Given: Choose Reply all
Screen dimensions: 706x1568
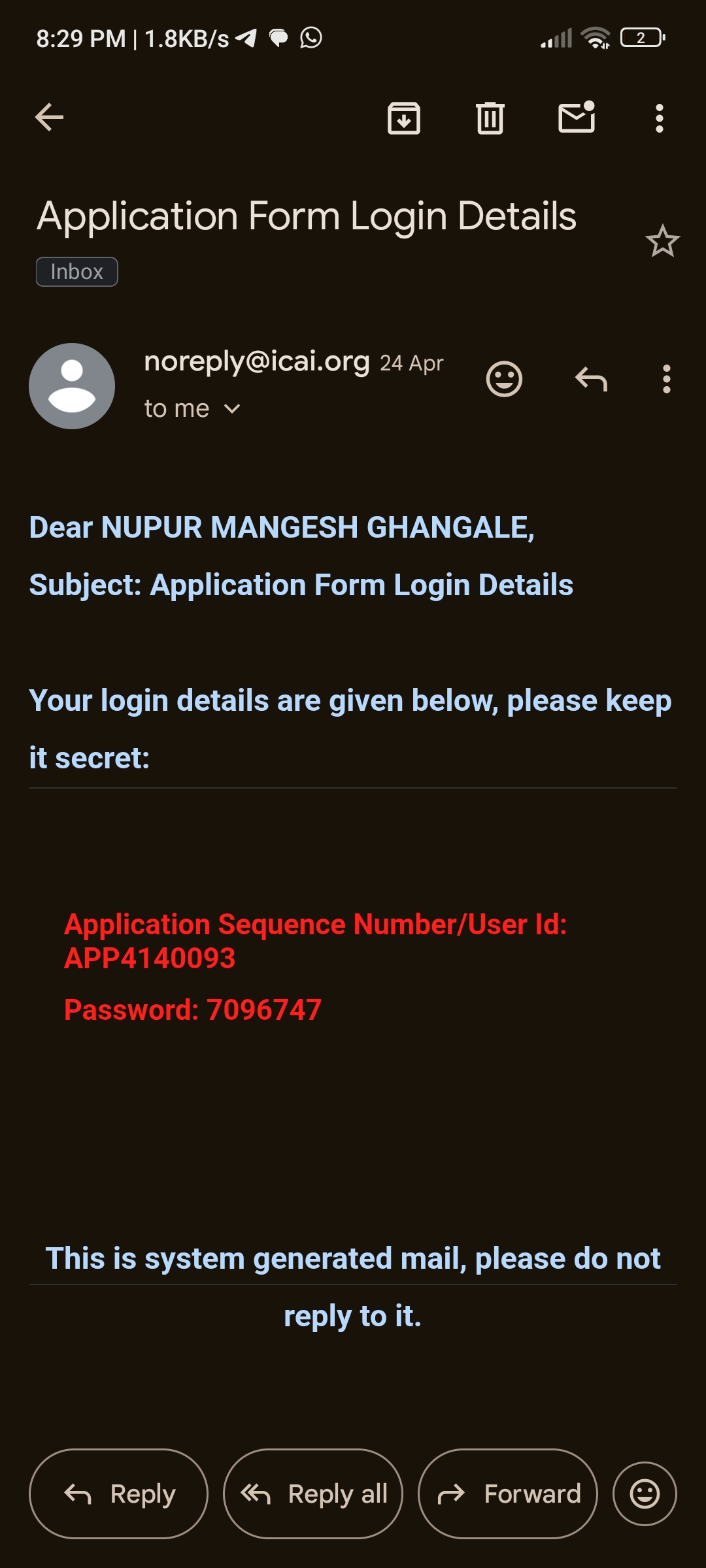Looking at the screenshot, I should click(x=313, y=1494).
